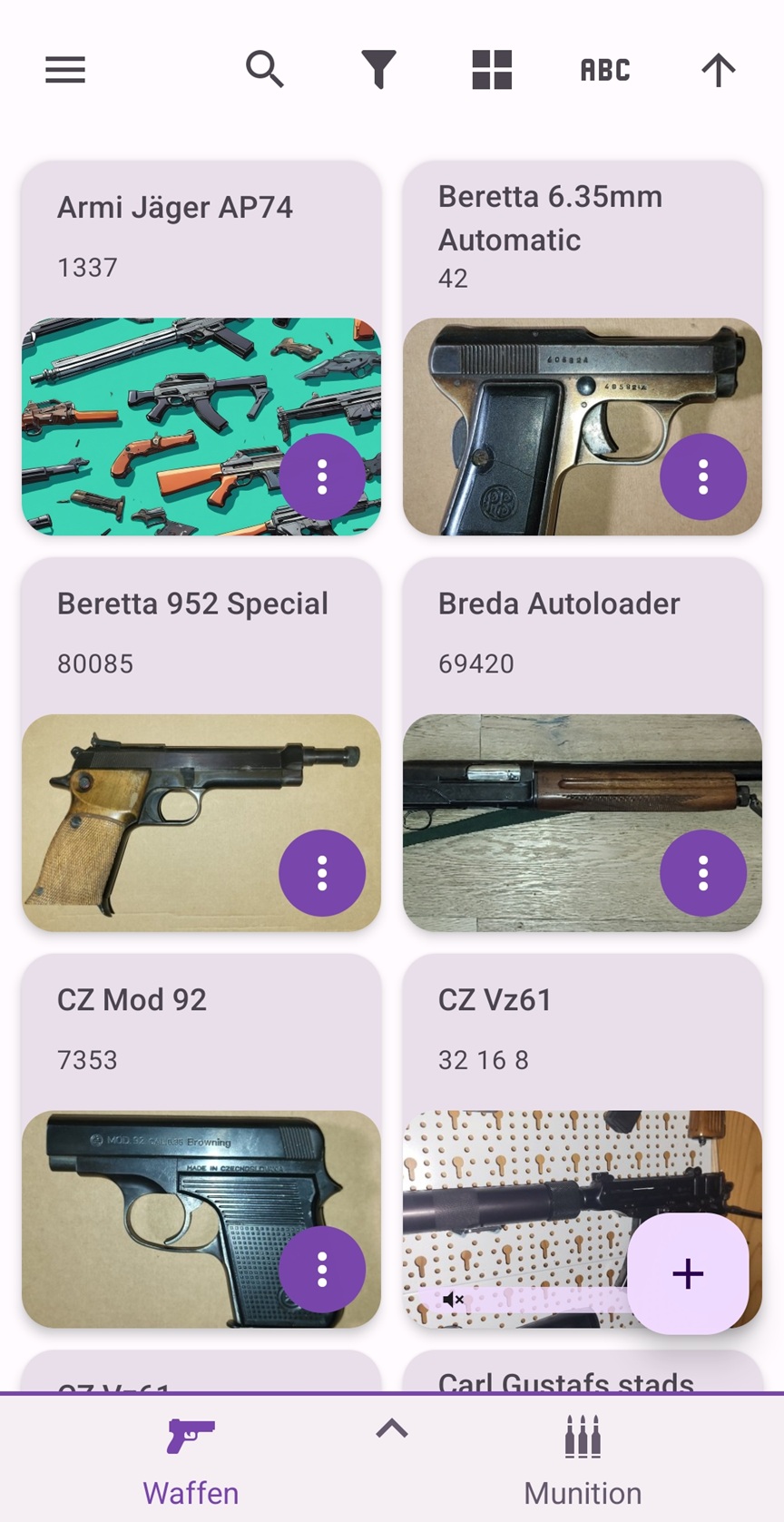Expand the bottom bar with the chevron
784x1522 pixels.
coord(392,1428)
